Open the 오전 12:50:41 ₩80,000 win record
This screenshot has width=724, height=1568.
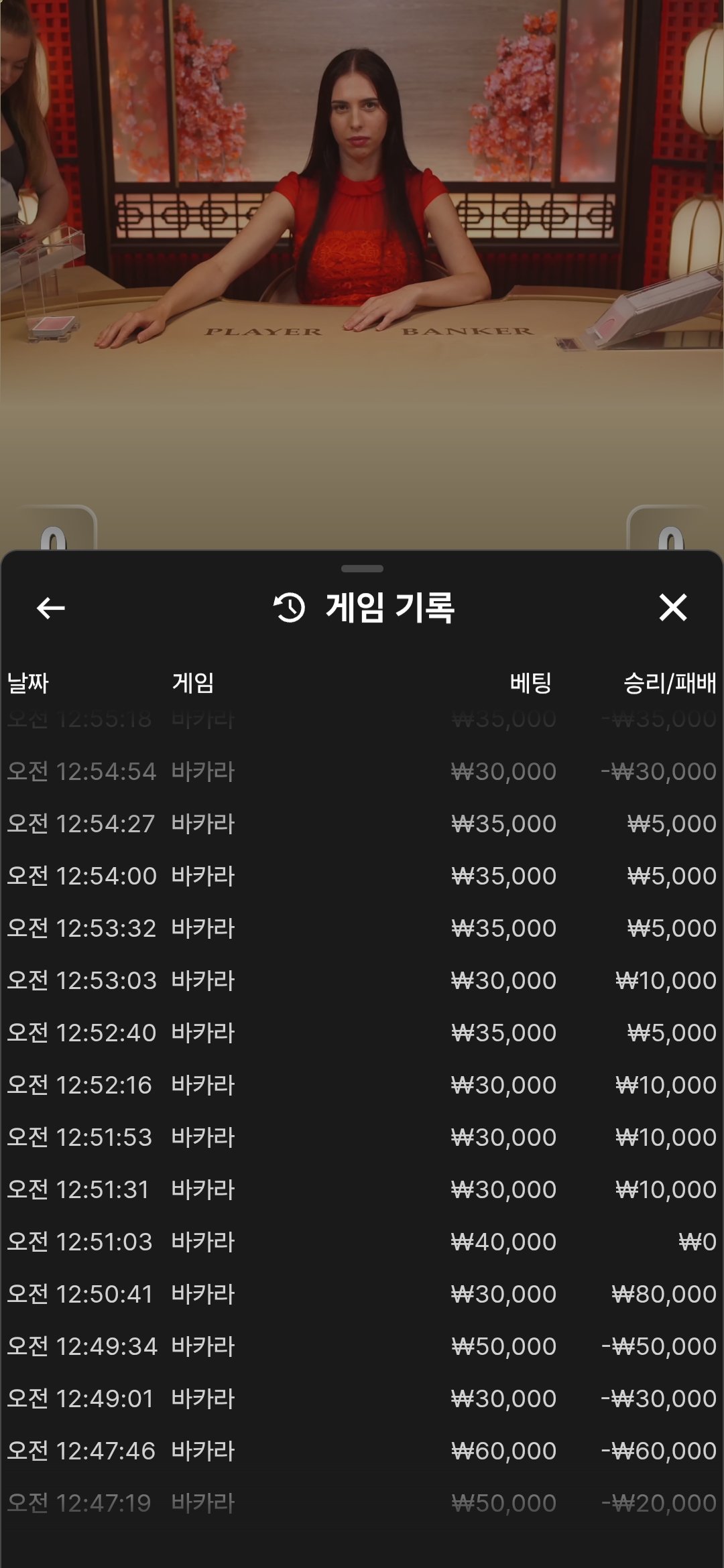[x=362, y=1294]
